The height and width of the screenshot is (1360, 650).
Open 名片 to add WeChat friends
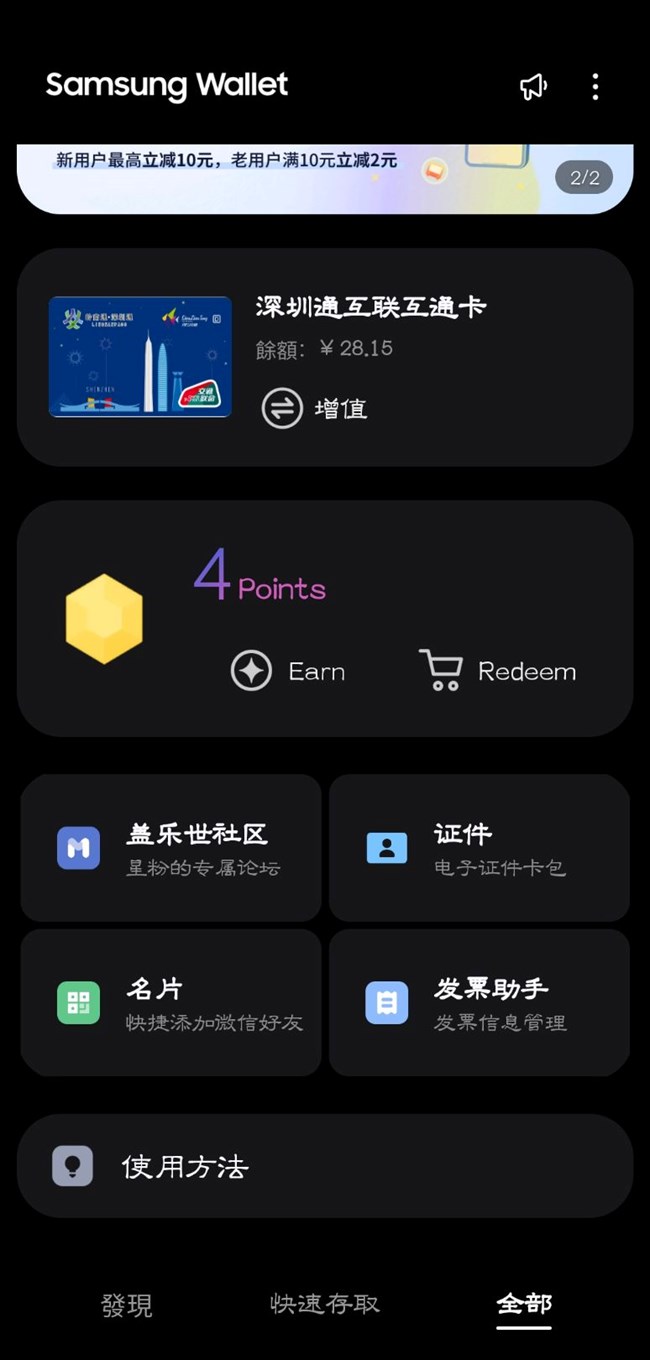click(171, 1002)
